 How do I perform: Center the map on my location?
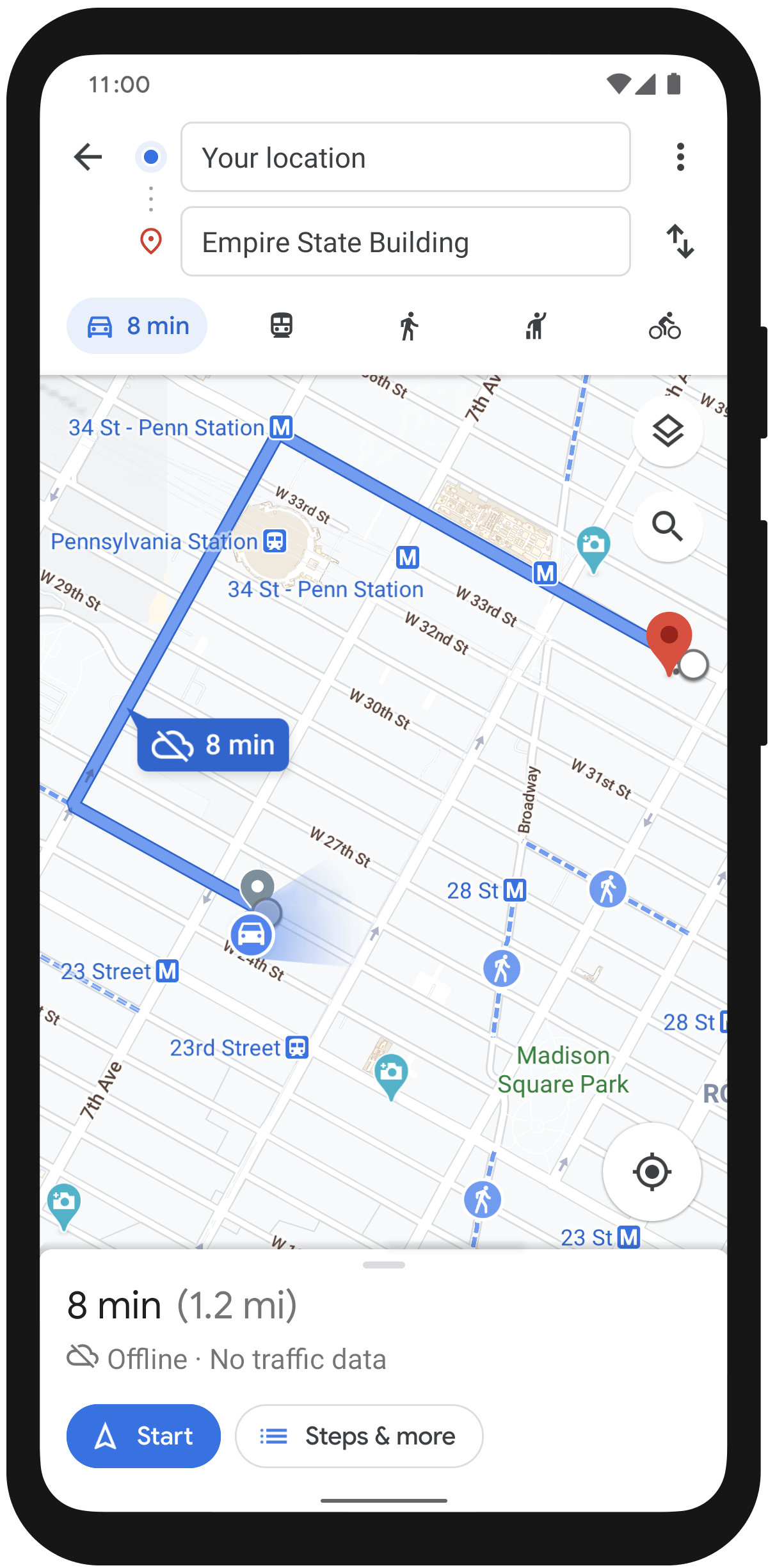(x=652, y=1172)
